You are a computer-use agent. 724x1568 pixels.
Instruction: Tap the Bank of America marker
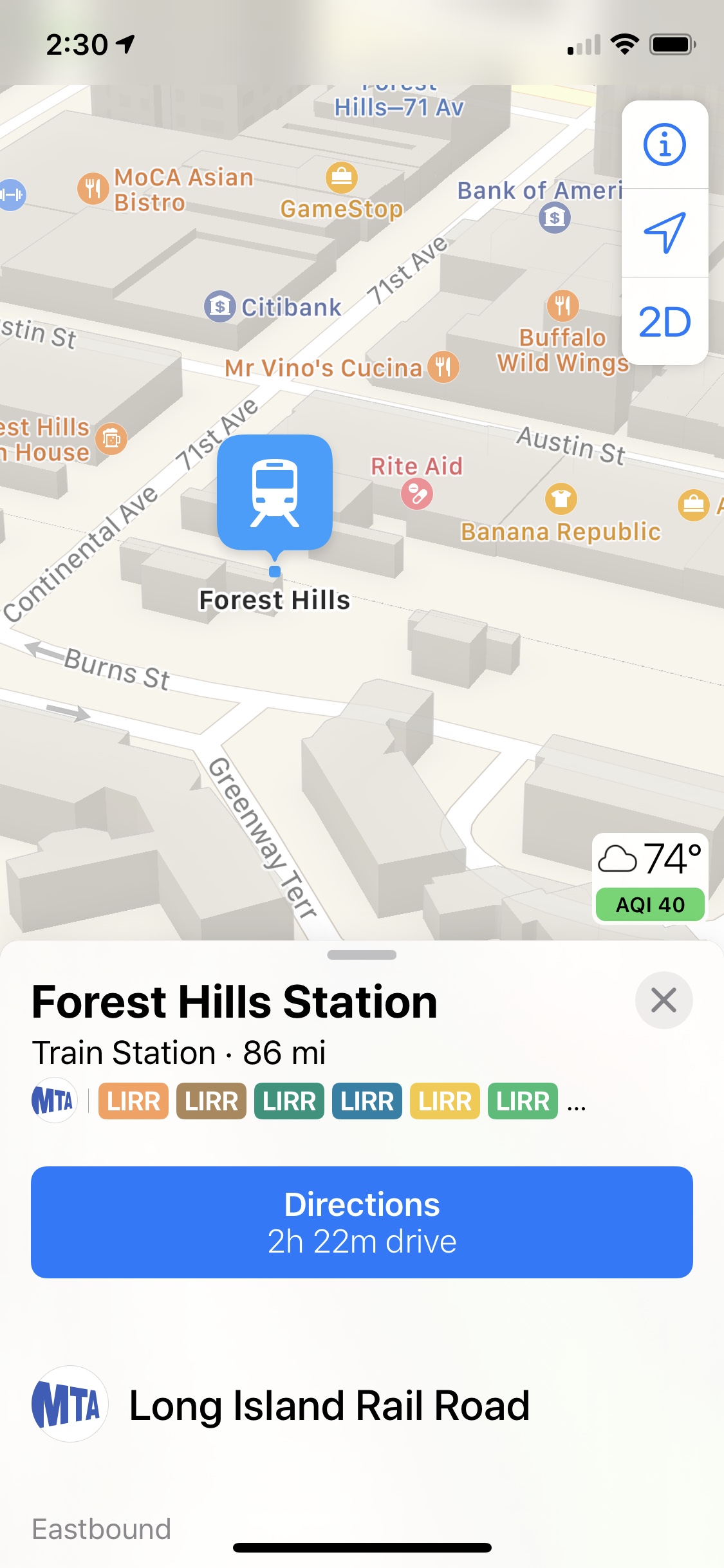[554, 218]
